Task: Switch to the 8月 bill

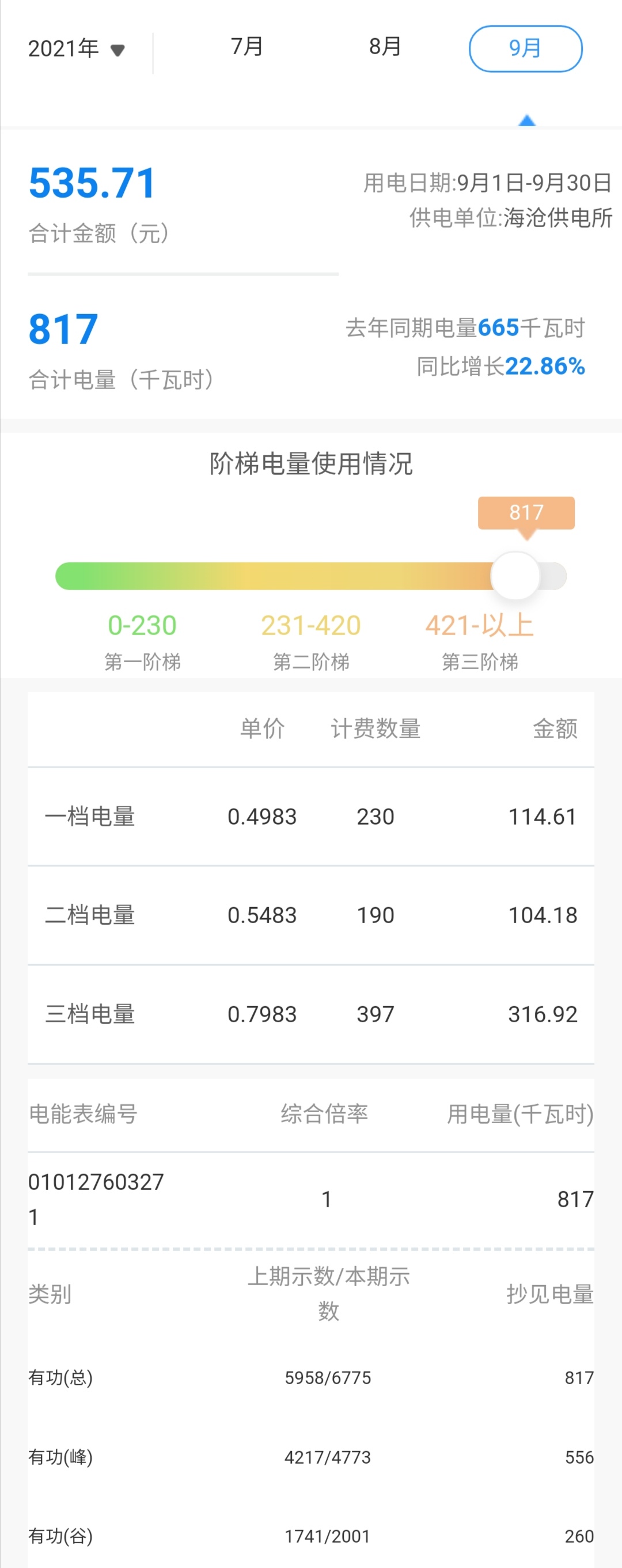Action: tap(385, 47)
